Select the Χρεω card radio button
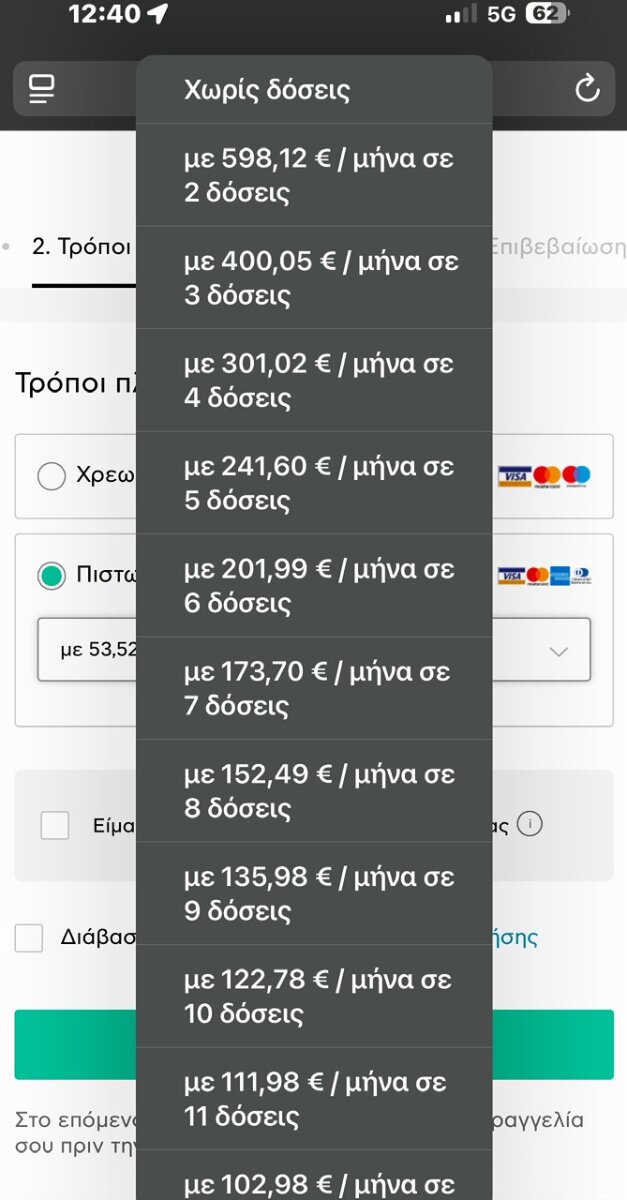627x1200 pixels. pyautogui.click(x=51, y=476)
